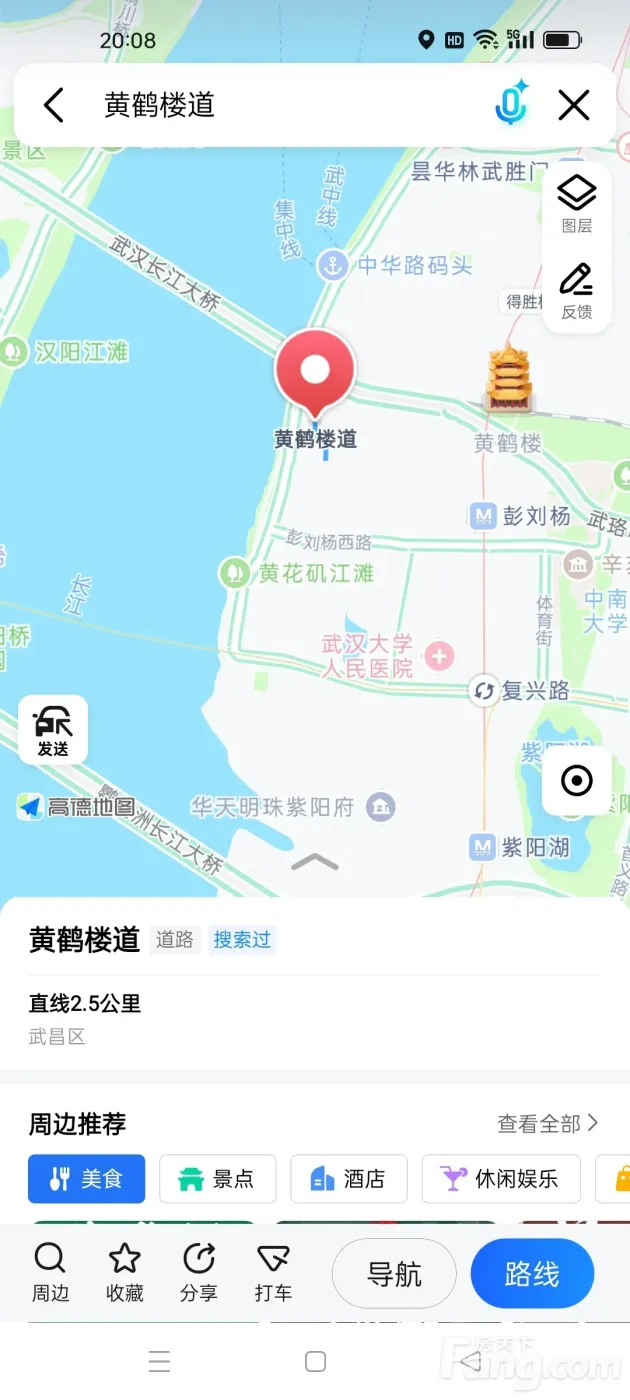Select the 酒店 chip
630x1400 pixels.
[x=349, y=1179]
